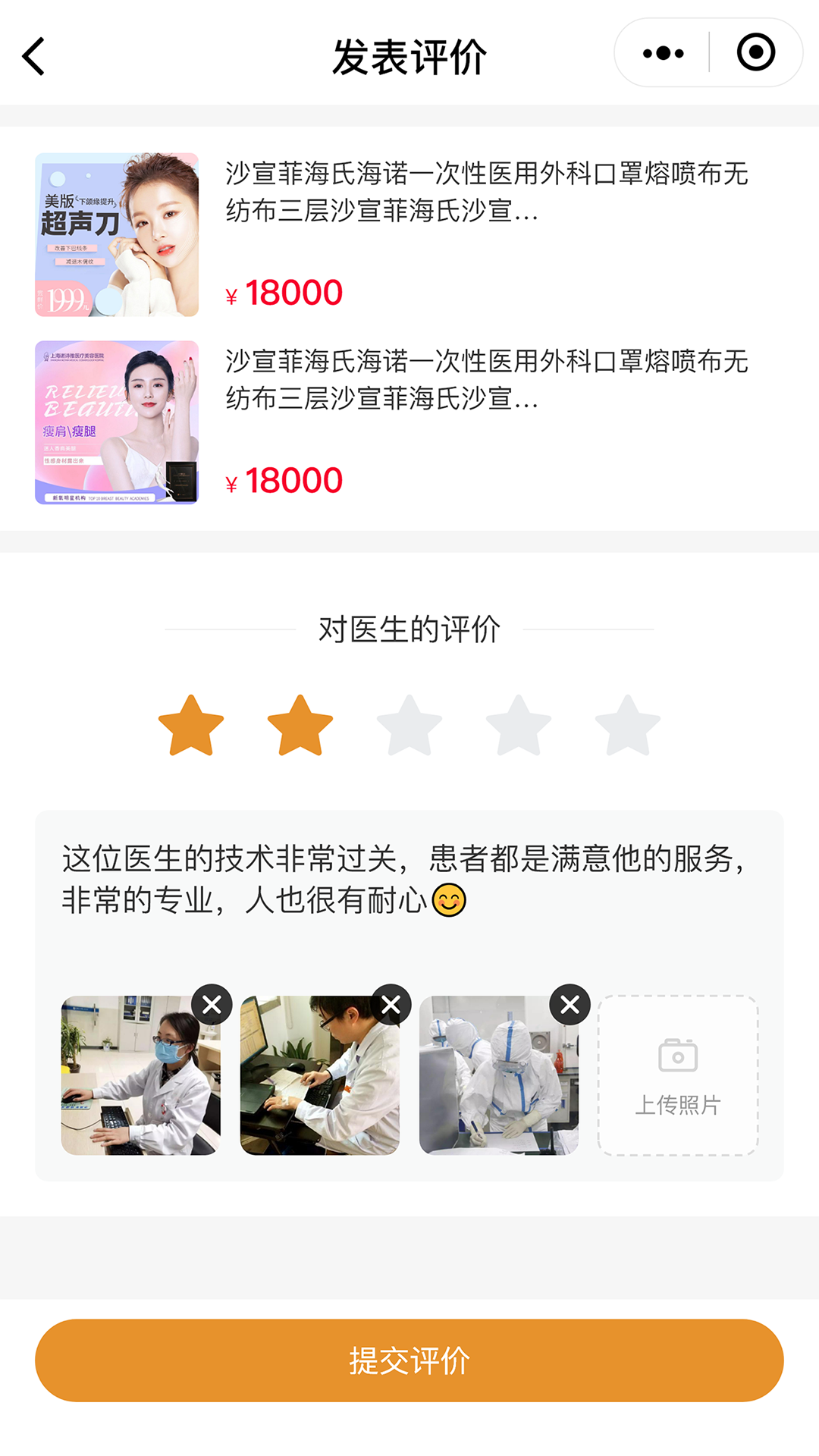
Task: Remove the first doctor photo using its X icon
Action: pos(212,1004)
